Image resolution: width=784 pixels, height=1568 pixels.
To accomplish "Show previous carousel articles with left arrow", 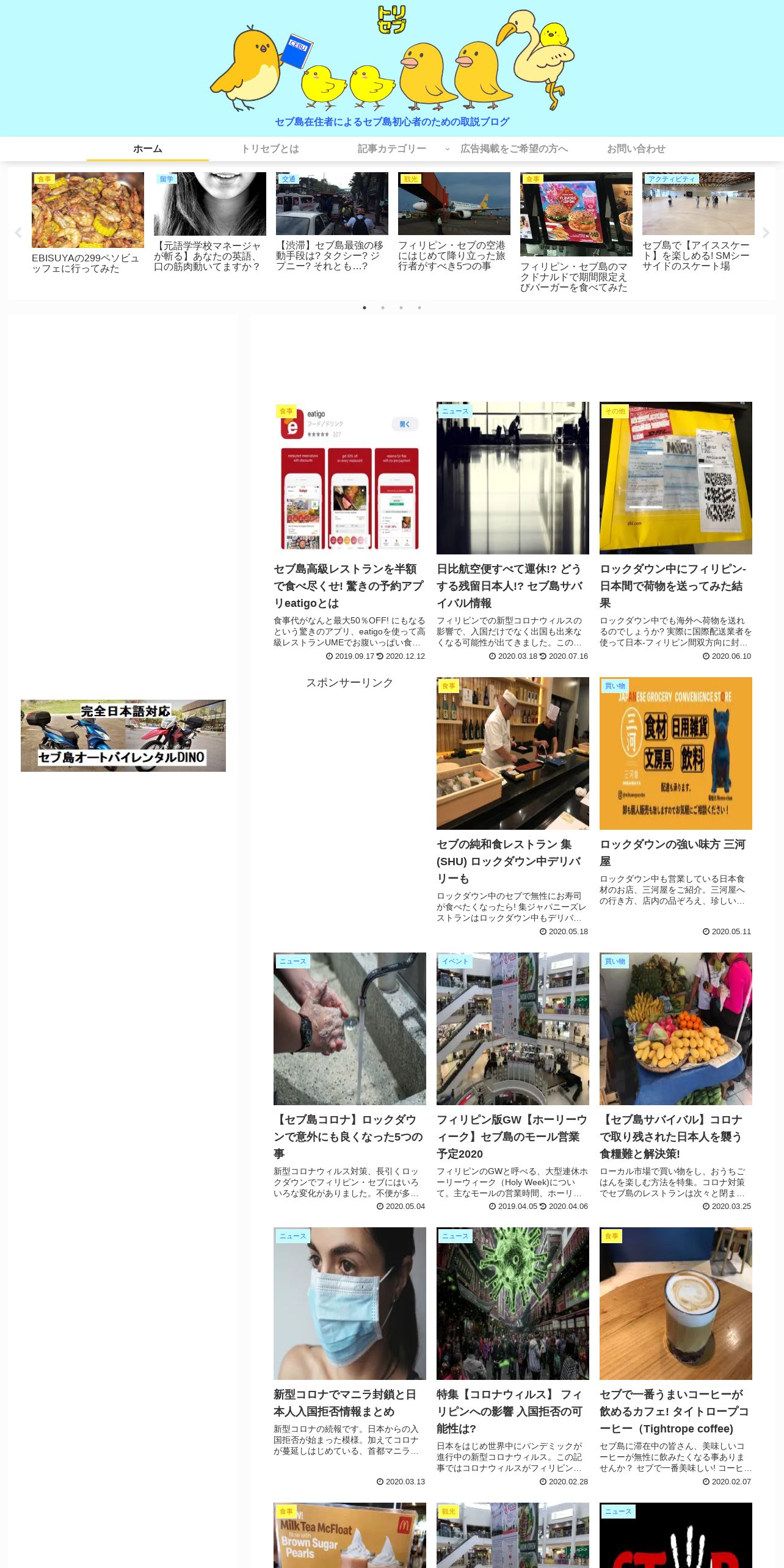I will point(18,233).
